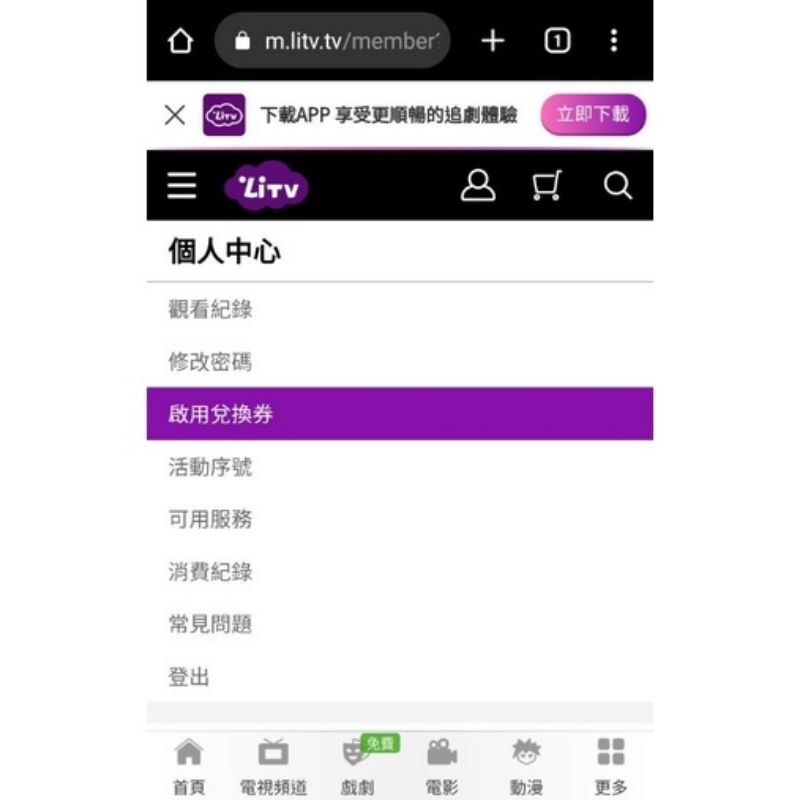The height and width of the screenshot is (800, 800).
Task: Switch to the 電影 movies tab
Action: click(442, 767)
